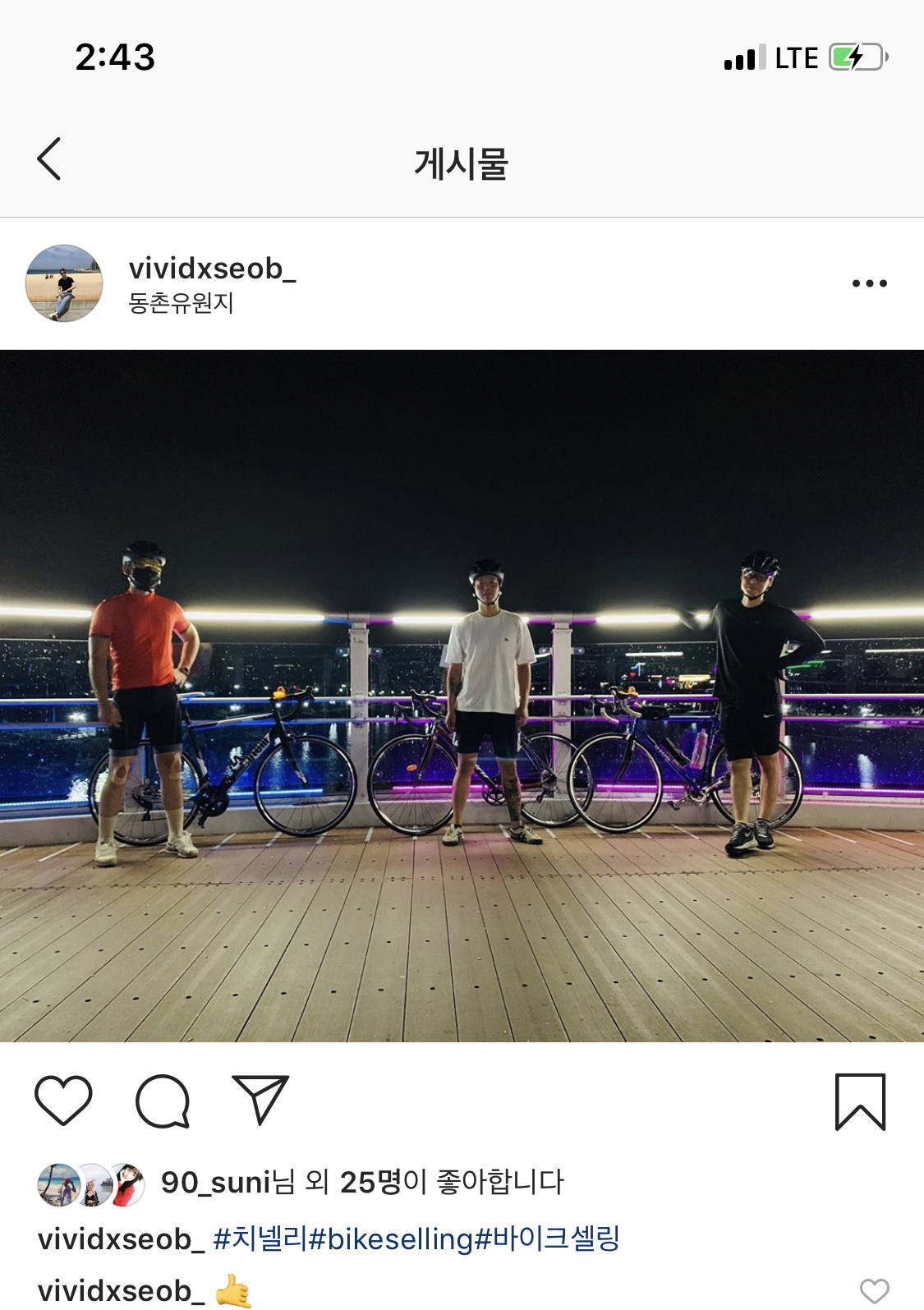Like the post with the heart icon
The height and width of the screenshot is (1310, 924).
[x=63, y=1100]
